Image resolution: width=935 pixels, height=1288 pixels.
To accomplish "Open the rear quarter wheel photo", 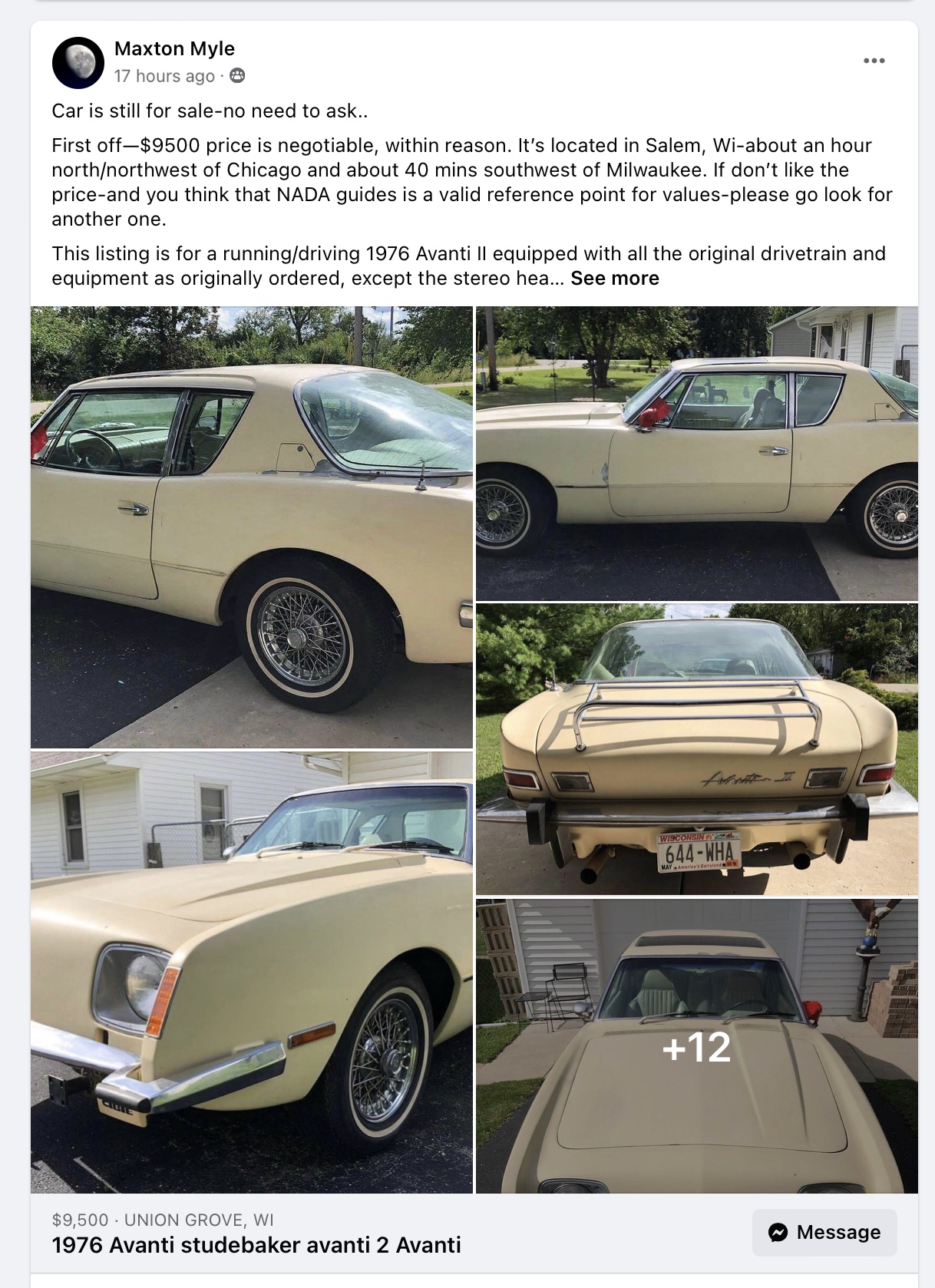I will tap(251, 527).
